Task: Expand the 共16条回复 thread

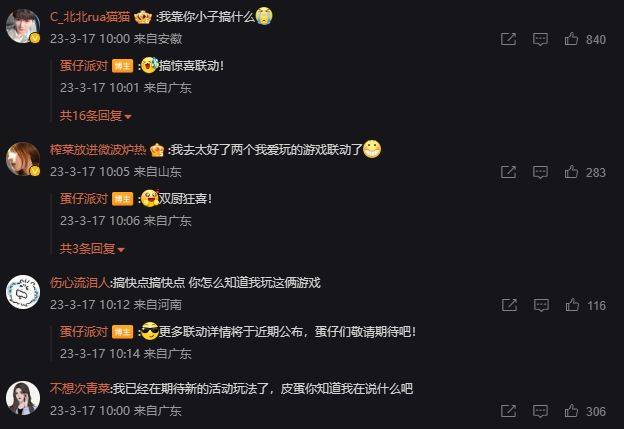Action: click(96, 115)
